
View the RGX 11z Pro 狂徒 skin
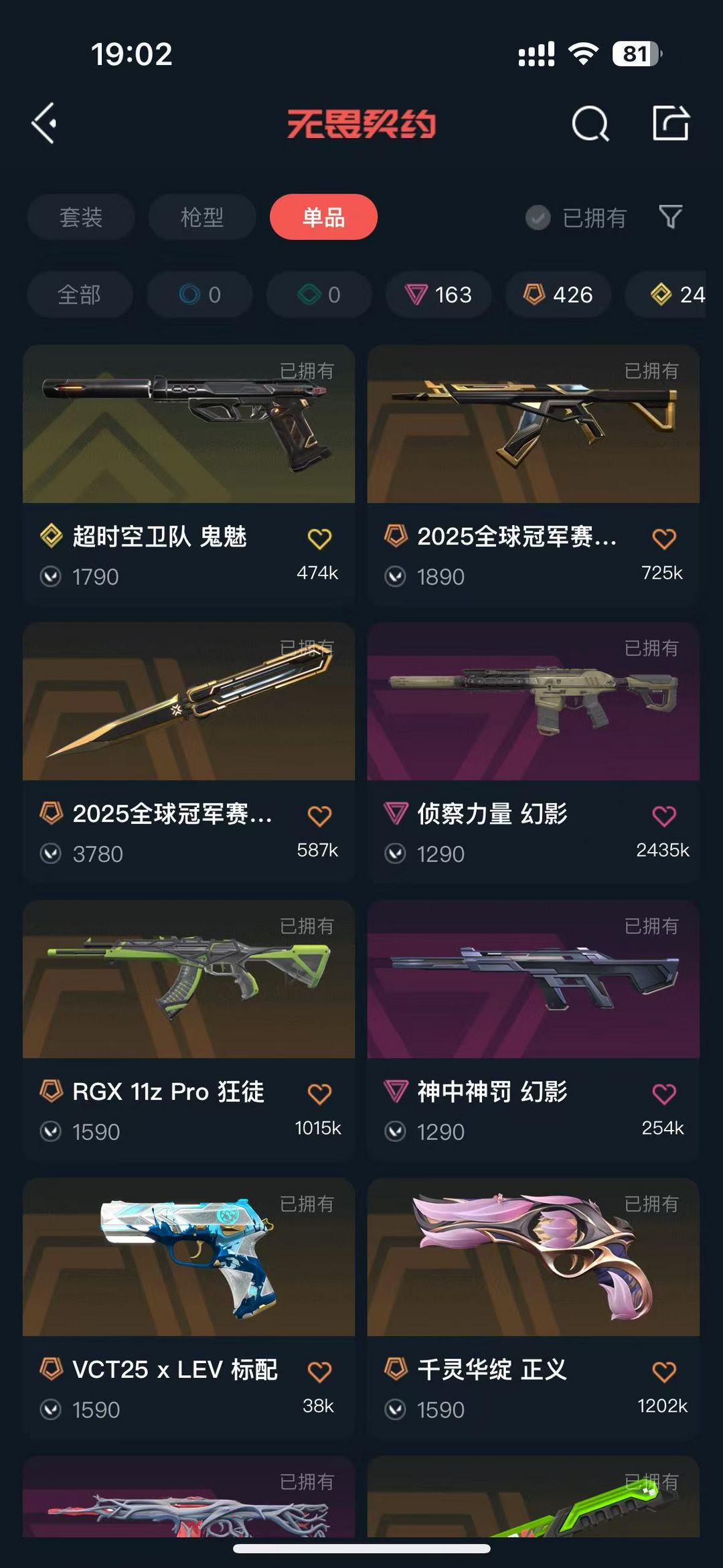[189, 980]
